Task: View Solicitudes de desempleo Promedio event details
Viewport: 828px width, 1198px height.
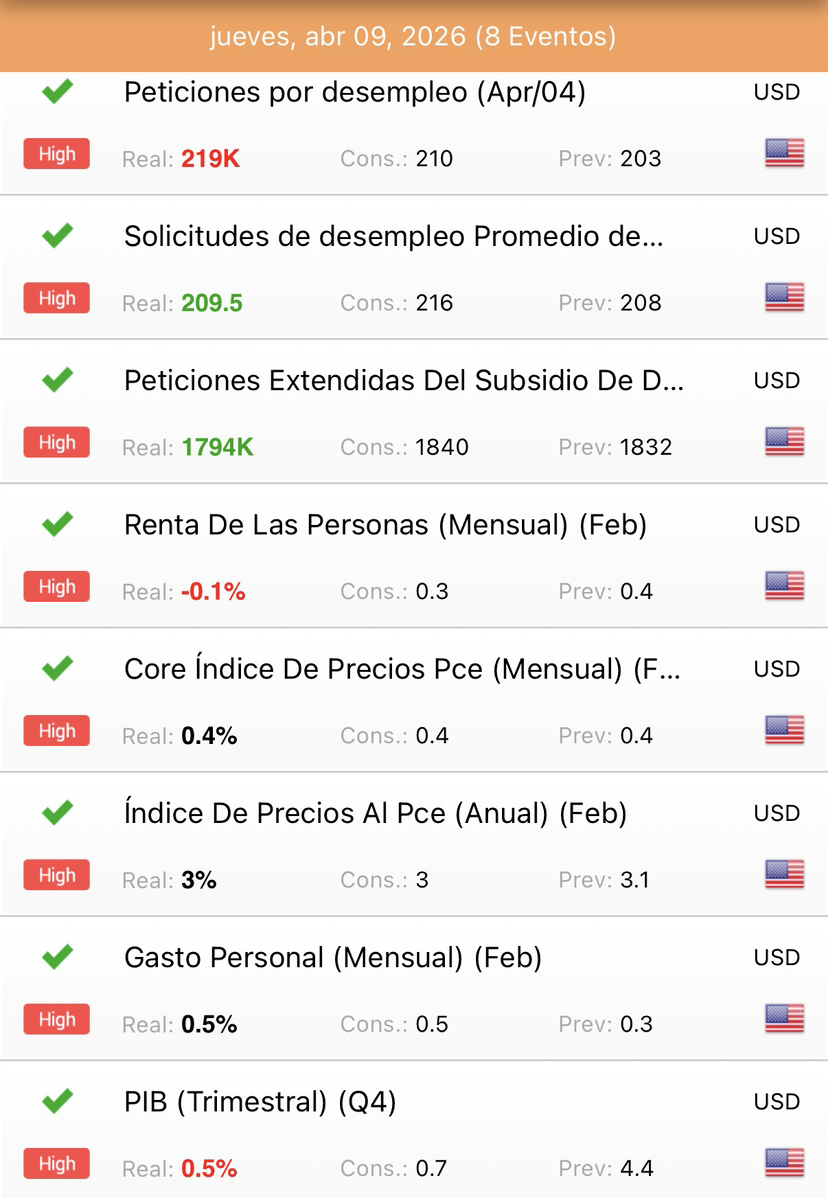Action: point(393,237)
